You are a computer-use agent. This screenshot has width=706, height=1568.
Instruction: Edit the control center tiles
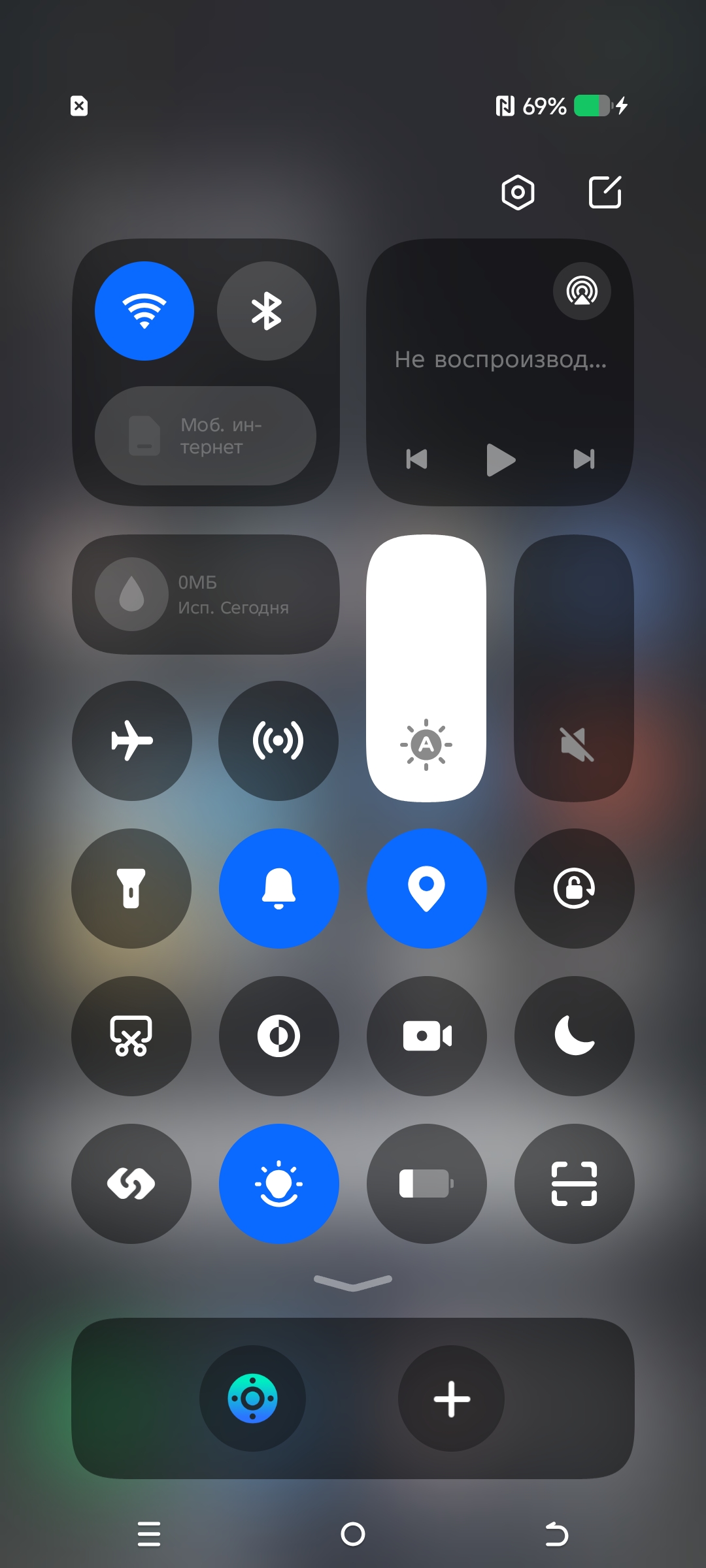605,192
